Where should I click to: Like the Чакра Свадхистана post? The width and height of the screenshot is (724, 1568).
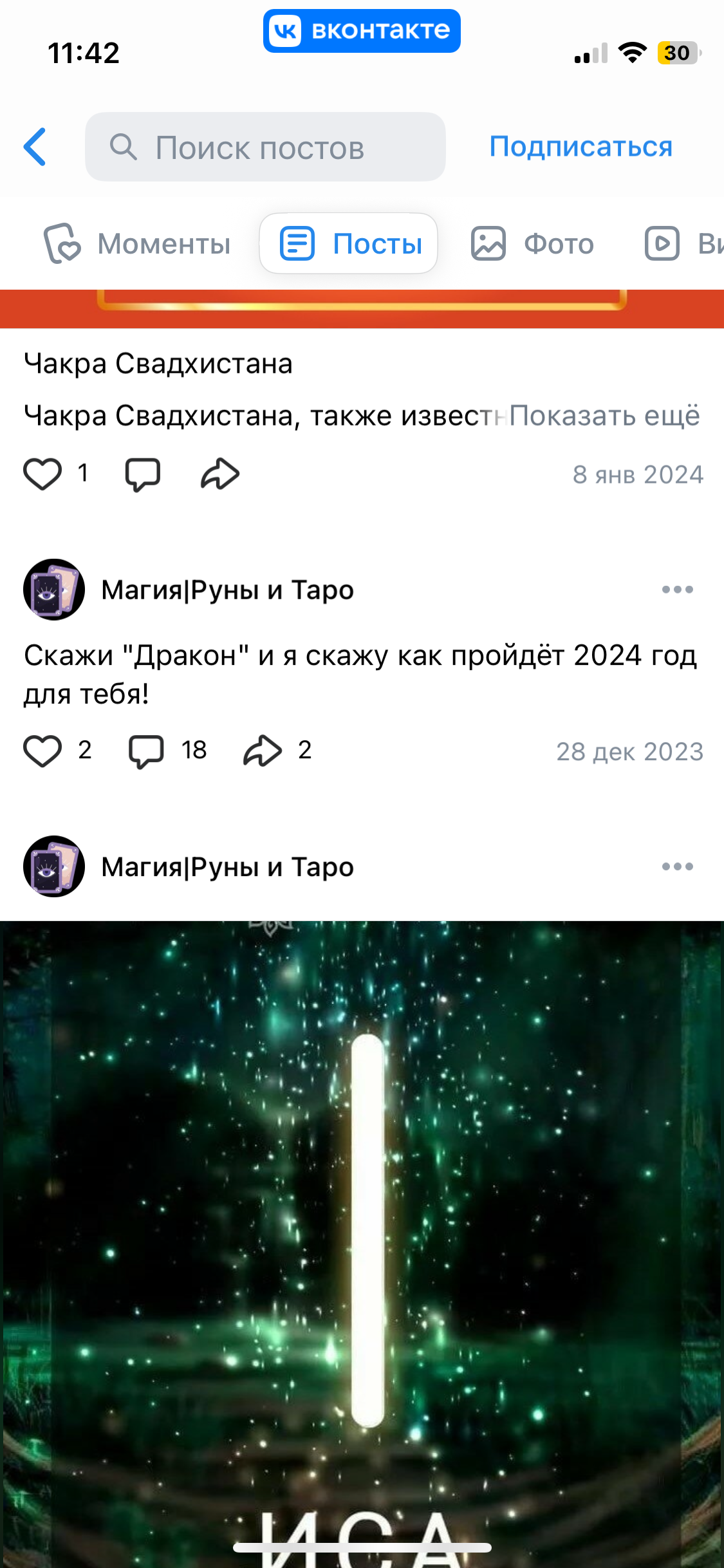pyautogui.click(x=42, y=474)
